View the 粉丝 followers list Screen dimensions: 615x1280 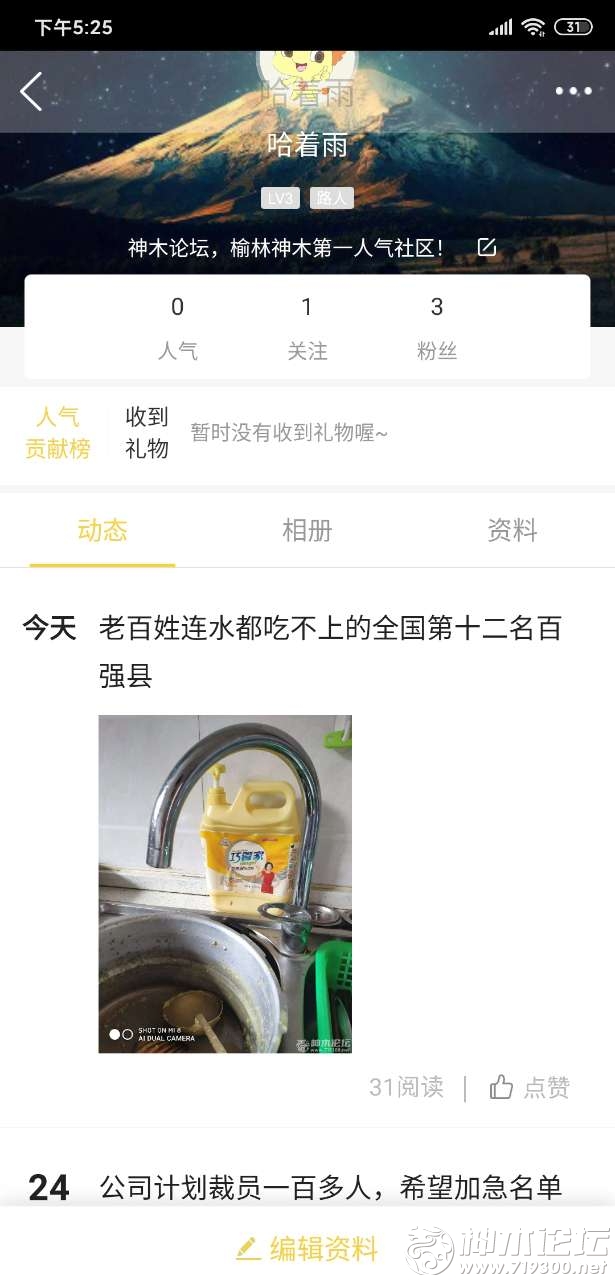coord(436,327)
